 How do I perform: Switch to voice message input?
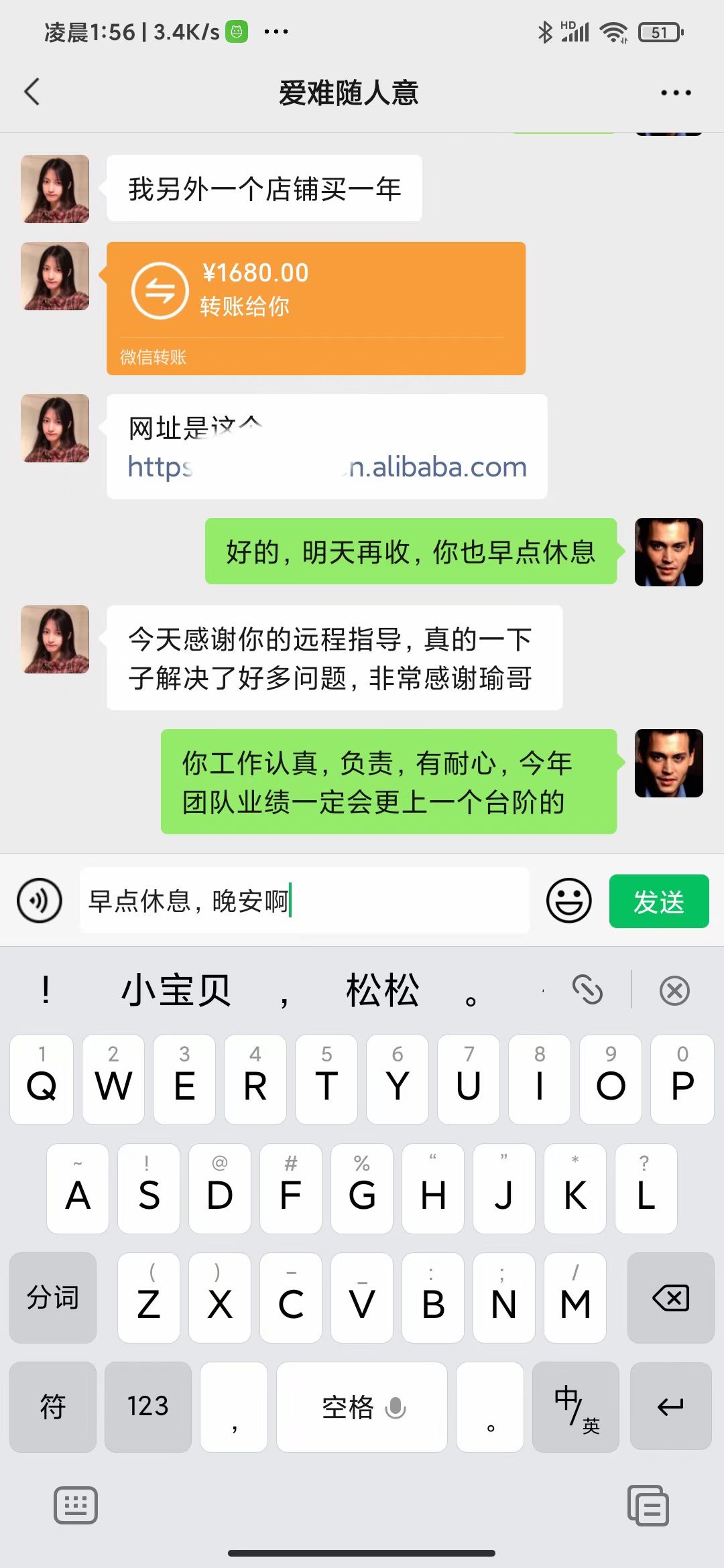[x=40, y=901]
